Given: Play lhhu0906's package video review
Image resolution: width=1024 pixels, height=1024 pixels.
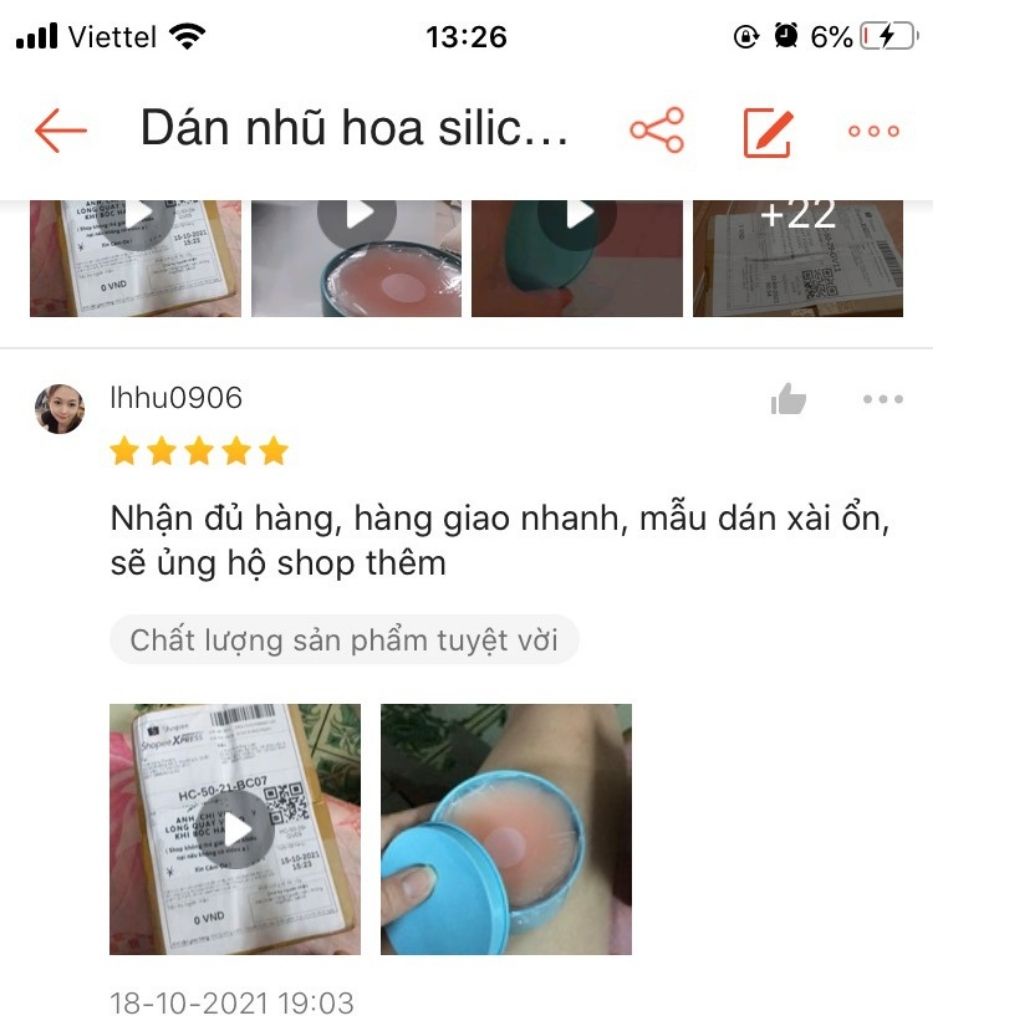Looking at the screenshot, I should pos(235,829).
